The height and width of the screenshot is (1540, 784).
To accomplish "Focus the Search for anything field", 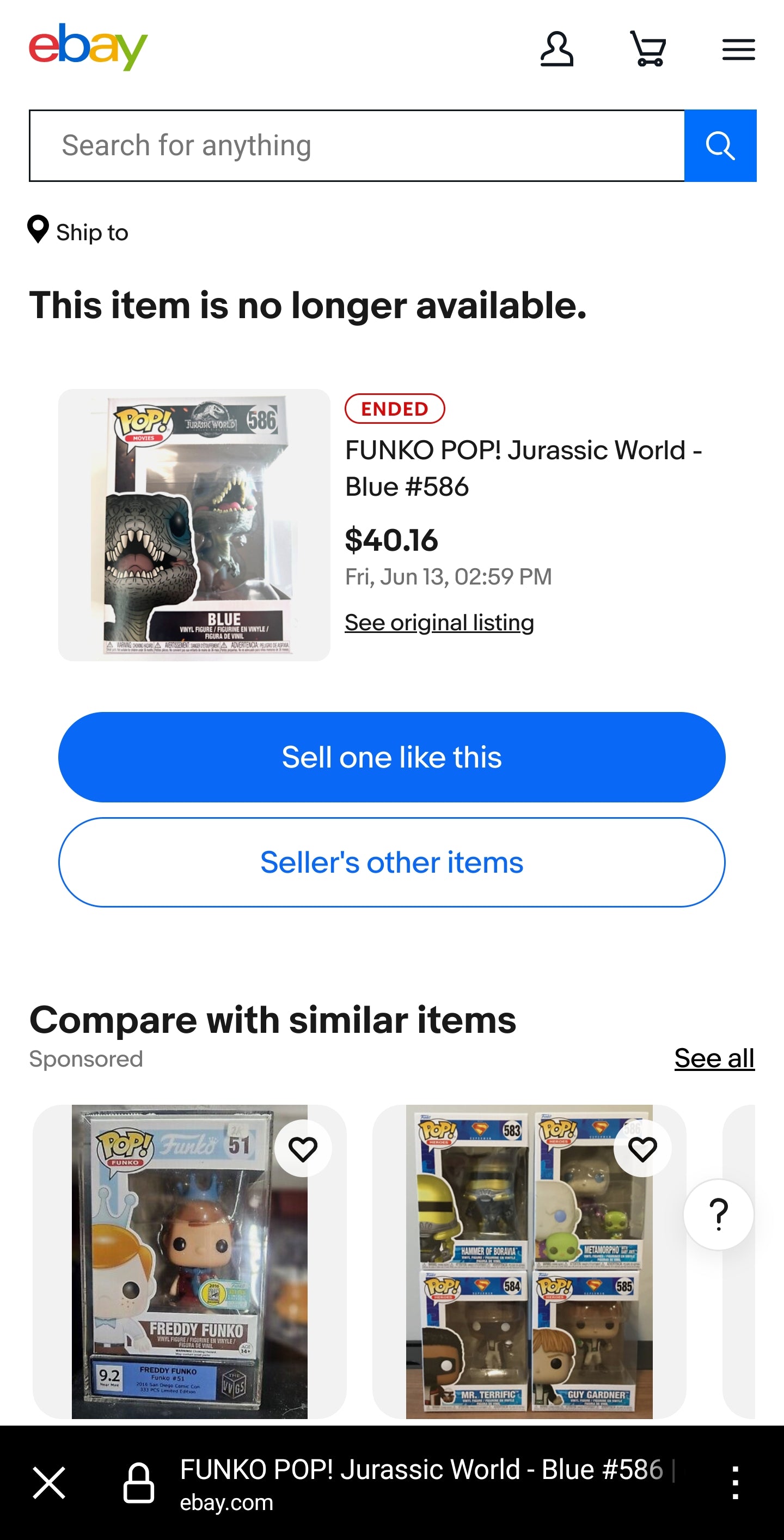I will tap(357, 145).
